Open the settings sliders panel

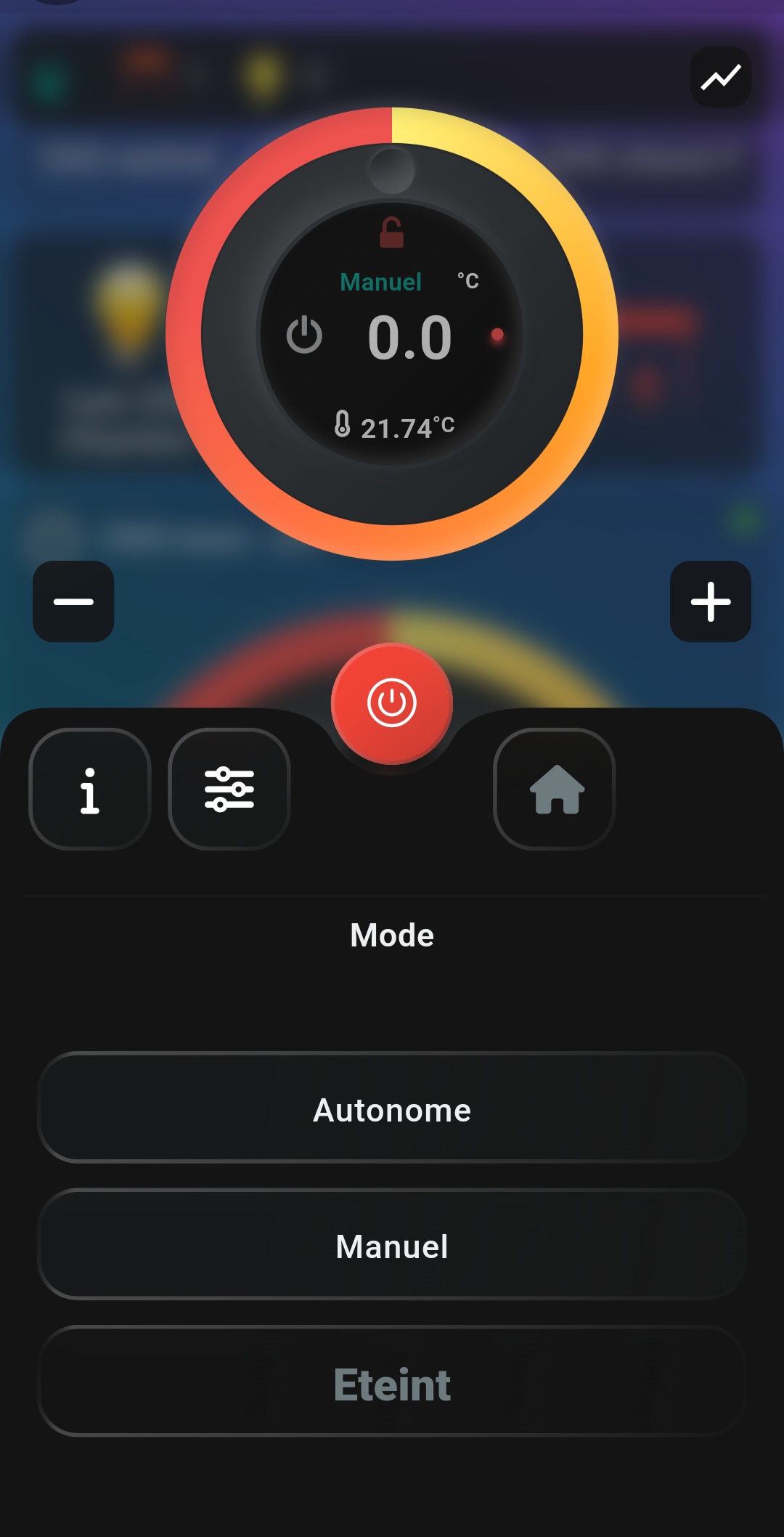pos(229,790)
